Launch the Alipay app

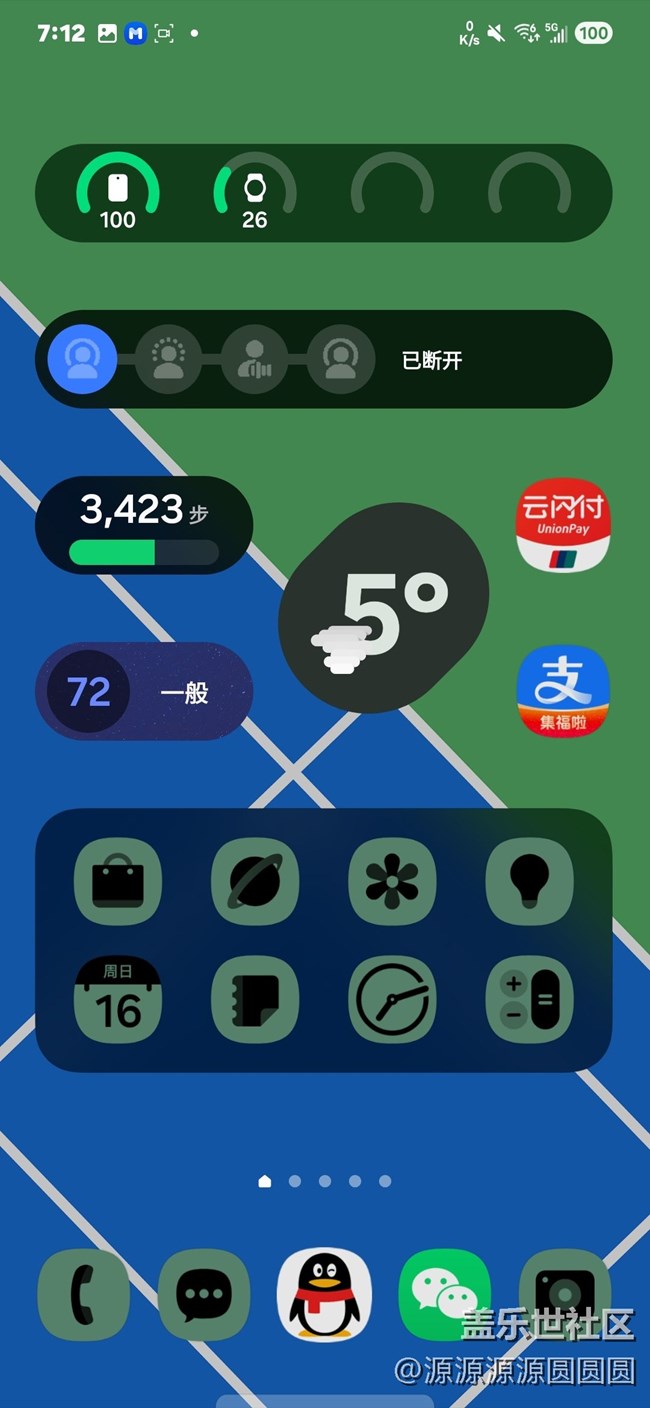(x=563, y=691)
